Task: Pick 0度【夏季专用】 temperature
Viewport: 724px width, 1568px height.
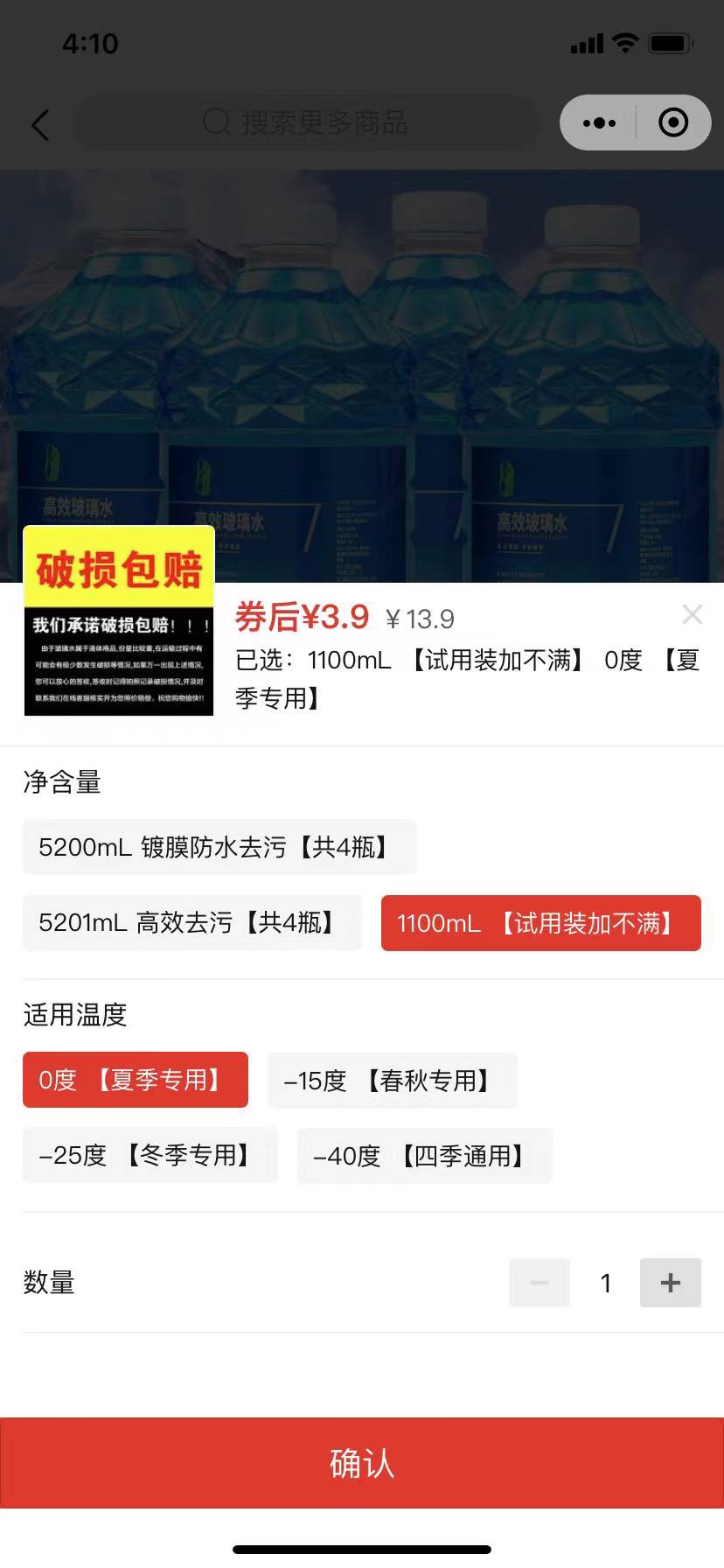Action: tap(136, 1080)
